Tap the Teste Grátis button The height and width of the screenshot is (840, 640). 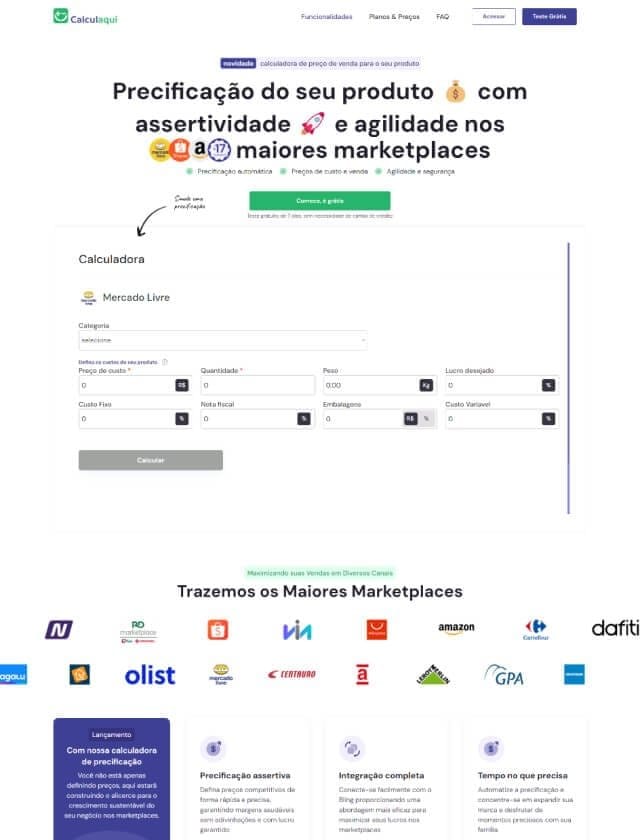click(x=549, y=17)
